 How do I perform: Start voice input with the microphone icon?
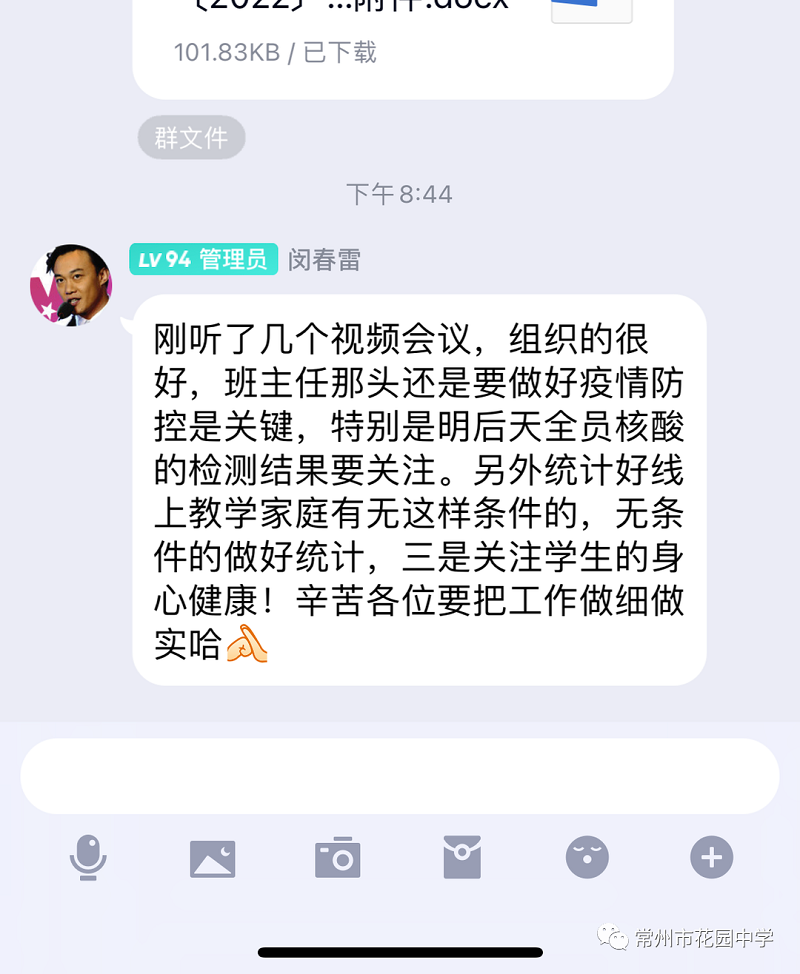(88, 858)
